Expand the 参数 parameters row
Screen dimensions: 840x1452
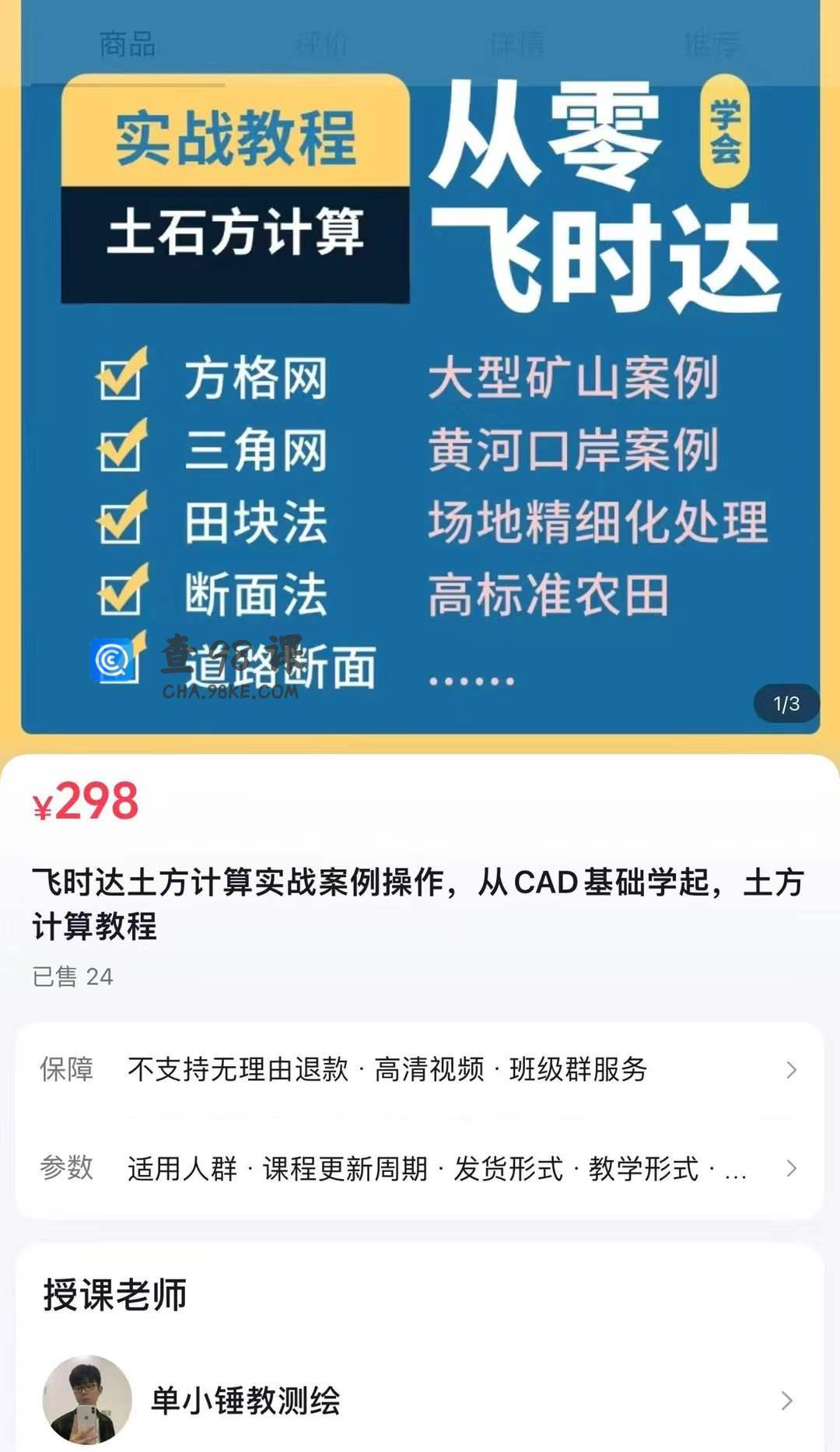click(420, 1168)
